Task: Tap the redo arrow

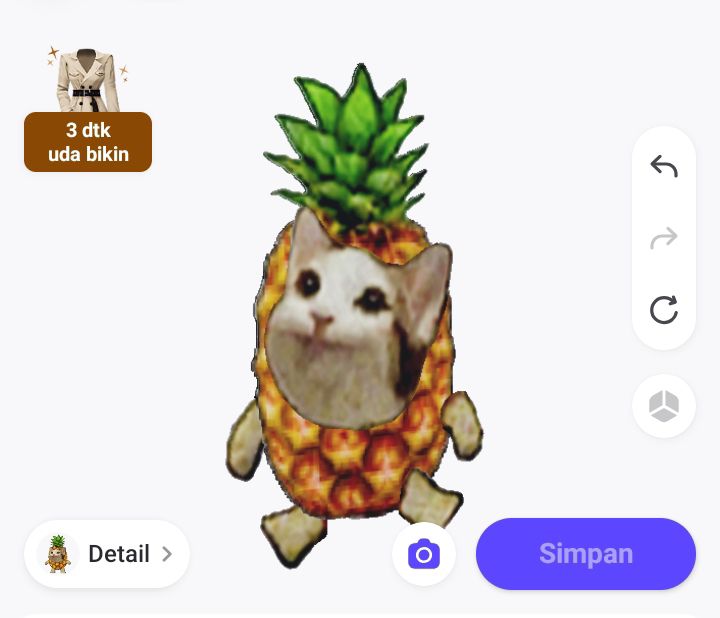Action: click(664, 238)
